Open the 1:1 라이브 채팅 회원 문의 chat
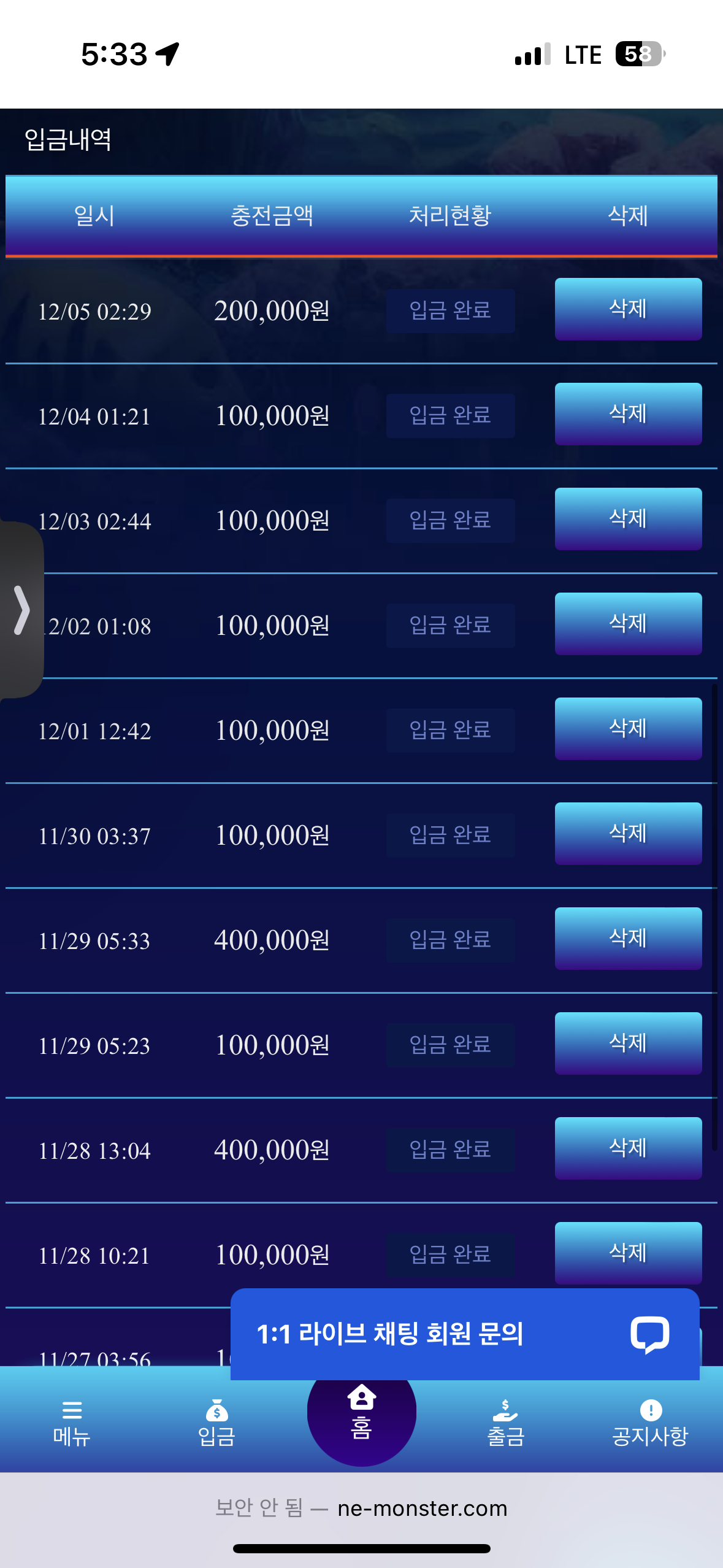The image size is (723, 1568). tap(464, 1334)
